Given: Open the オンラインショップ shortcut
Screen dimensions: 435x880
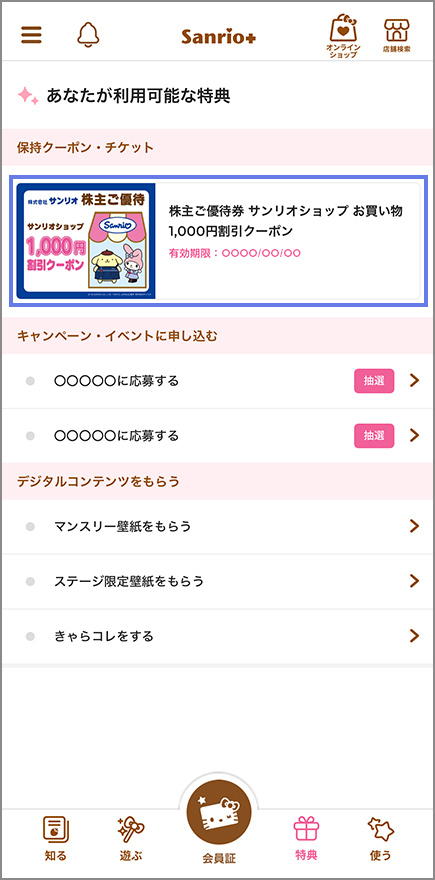Looking at the screenshot, I should [x=343, y=36].
